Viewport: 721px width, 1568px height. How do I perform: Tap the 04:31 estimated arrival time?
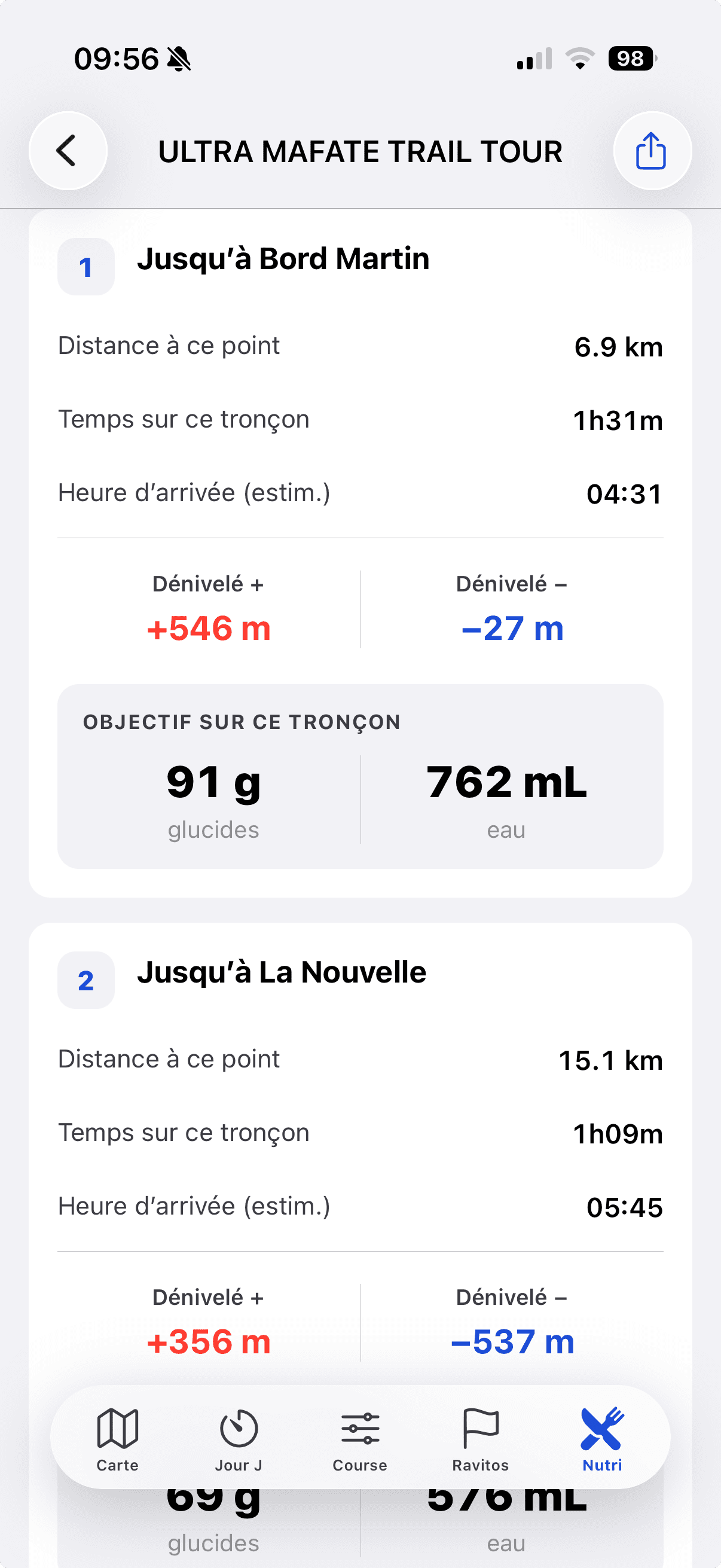(623, 493)
